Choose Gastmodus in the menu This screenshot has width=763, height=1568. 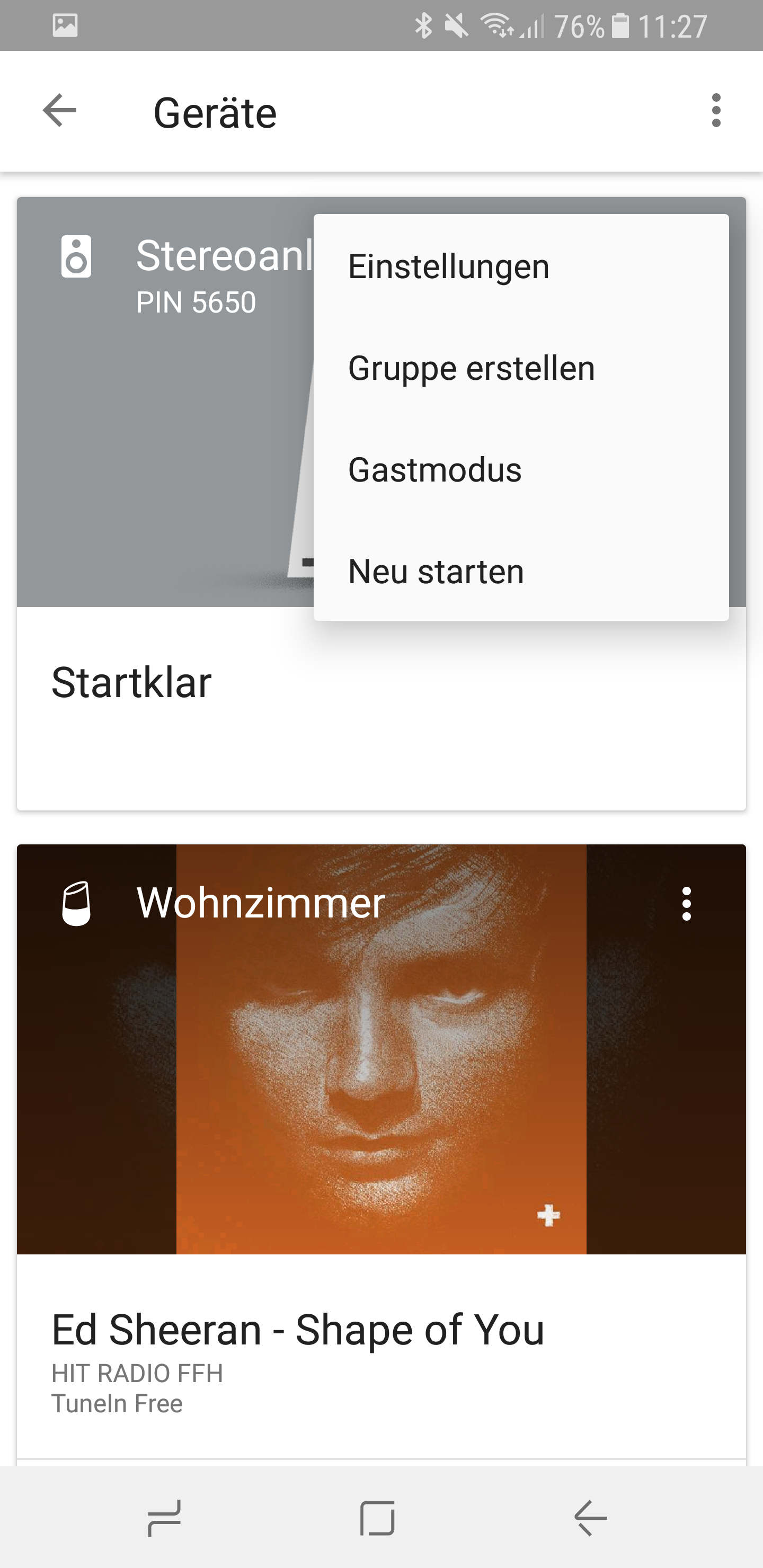434,470
